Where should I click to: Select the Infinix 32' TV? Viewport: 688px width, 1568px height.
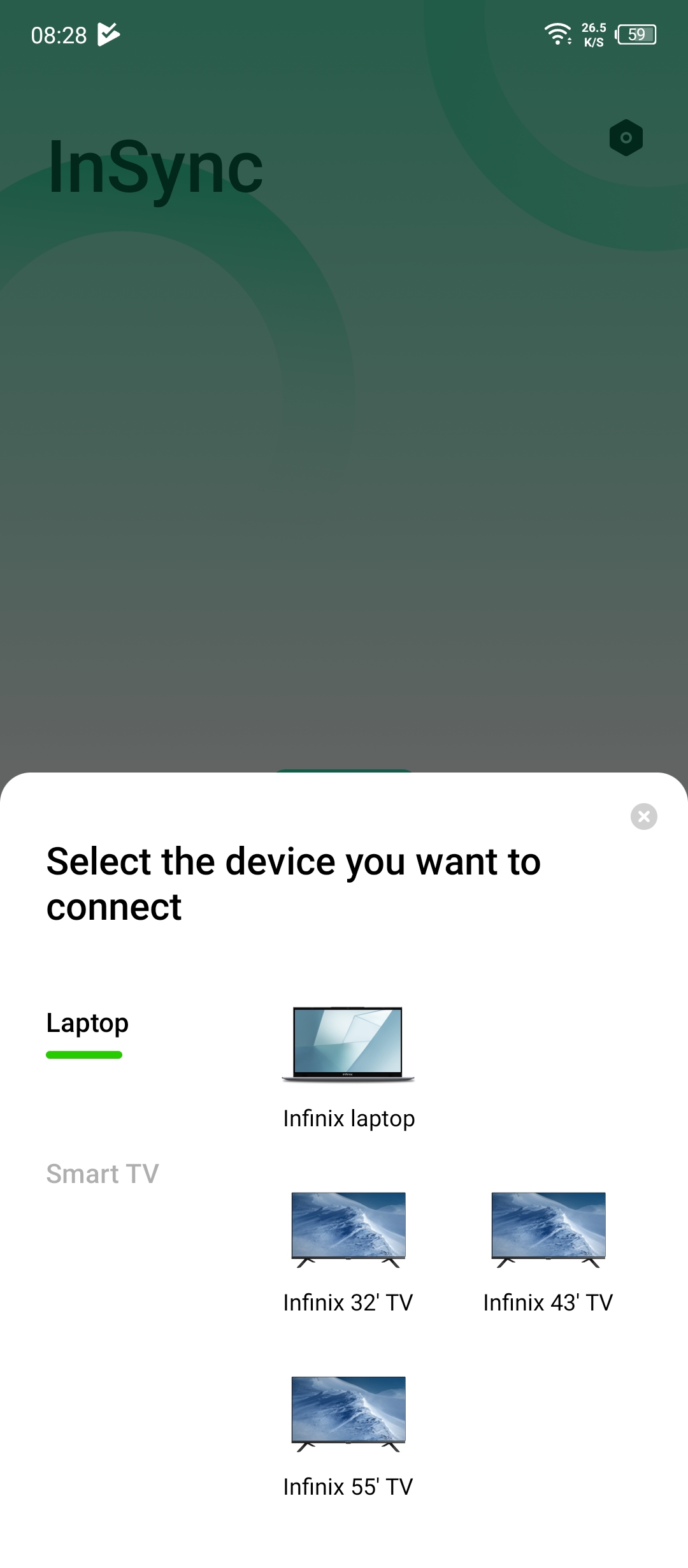point(348,1249)
